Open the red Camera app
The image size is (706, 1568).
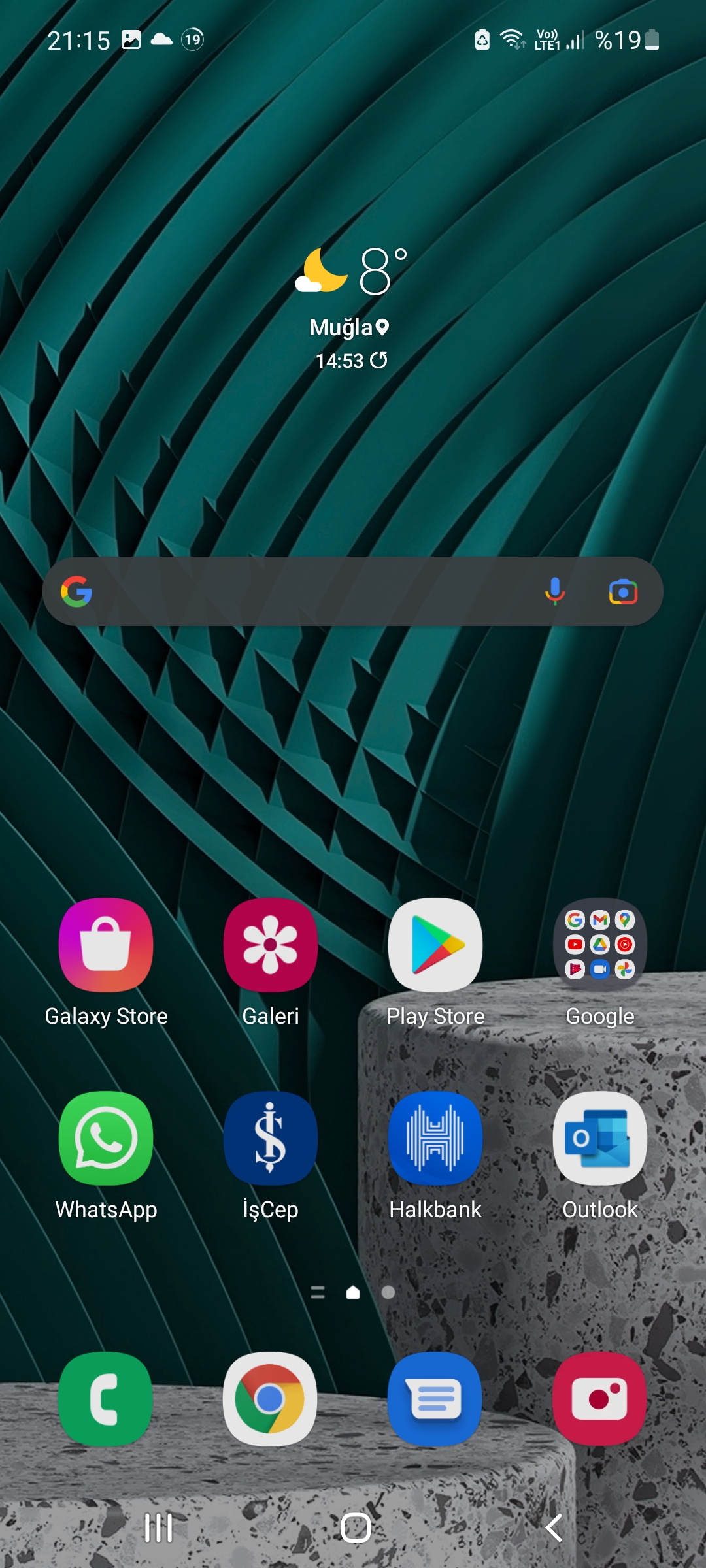600,1399
